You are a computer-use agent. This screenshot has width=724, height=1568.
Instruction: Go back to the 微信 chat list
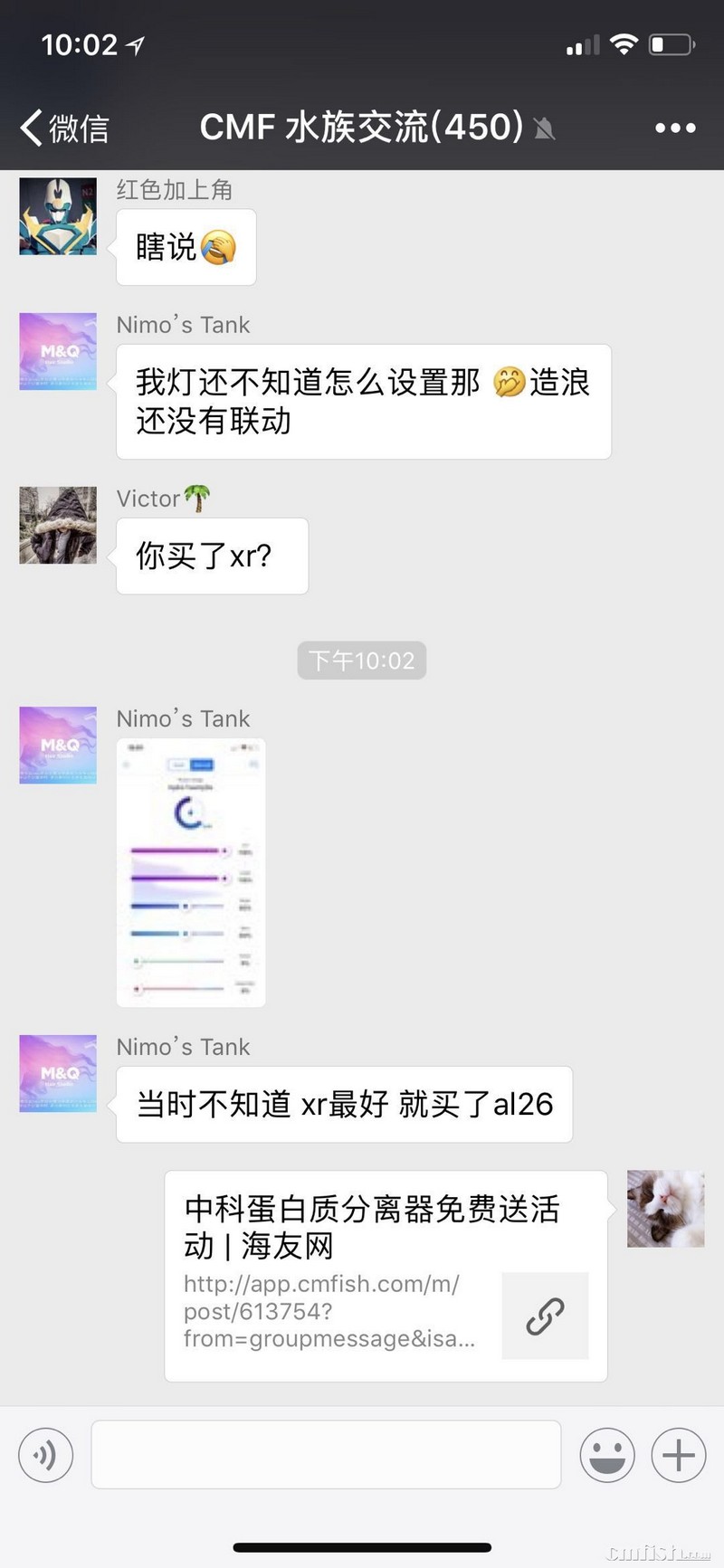64,128
